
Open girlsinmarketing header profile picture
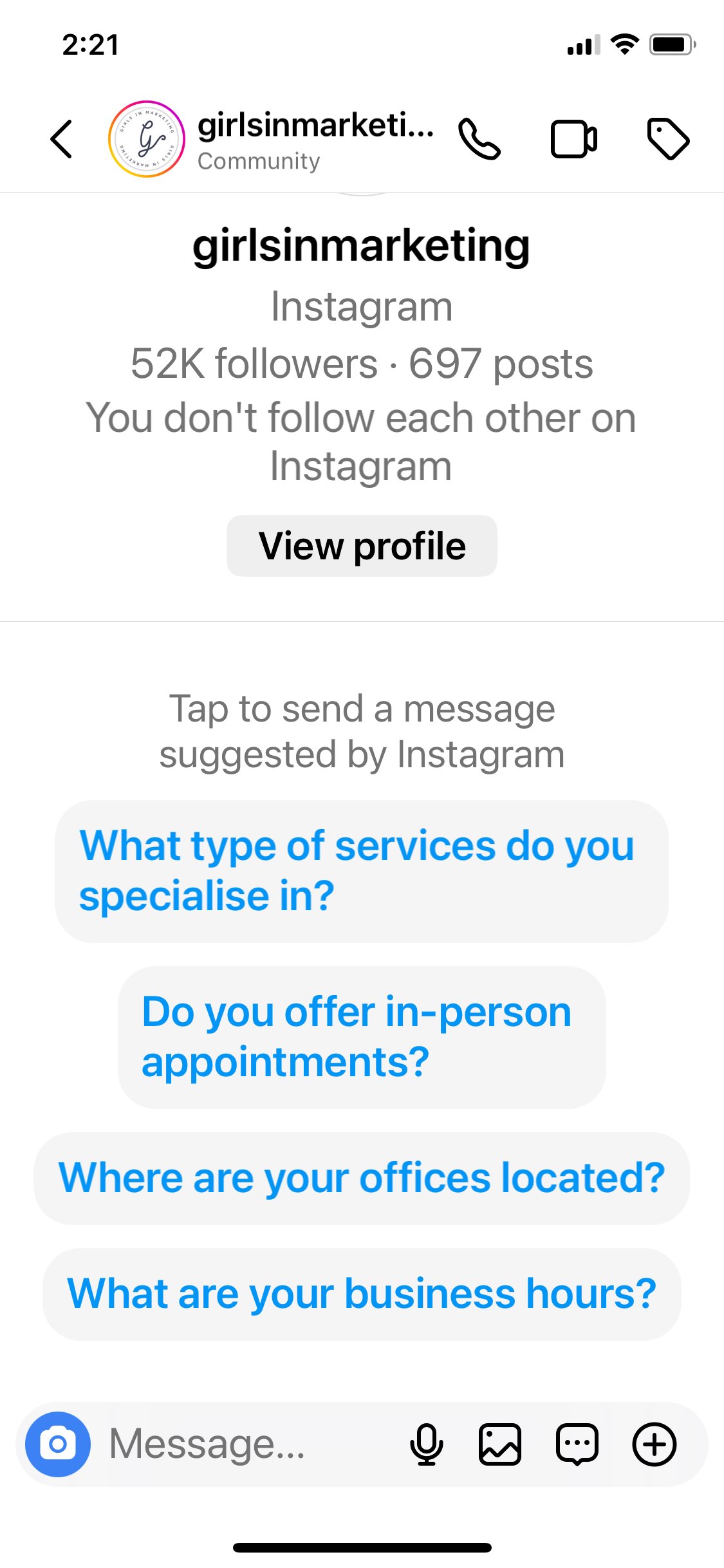147,139
